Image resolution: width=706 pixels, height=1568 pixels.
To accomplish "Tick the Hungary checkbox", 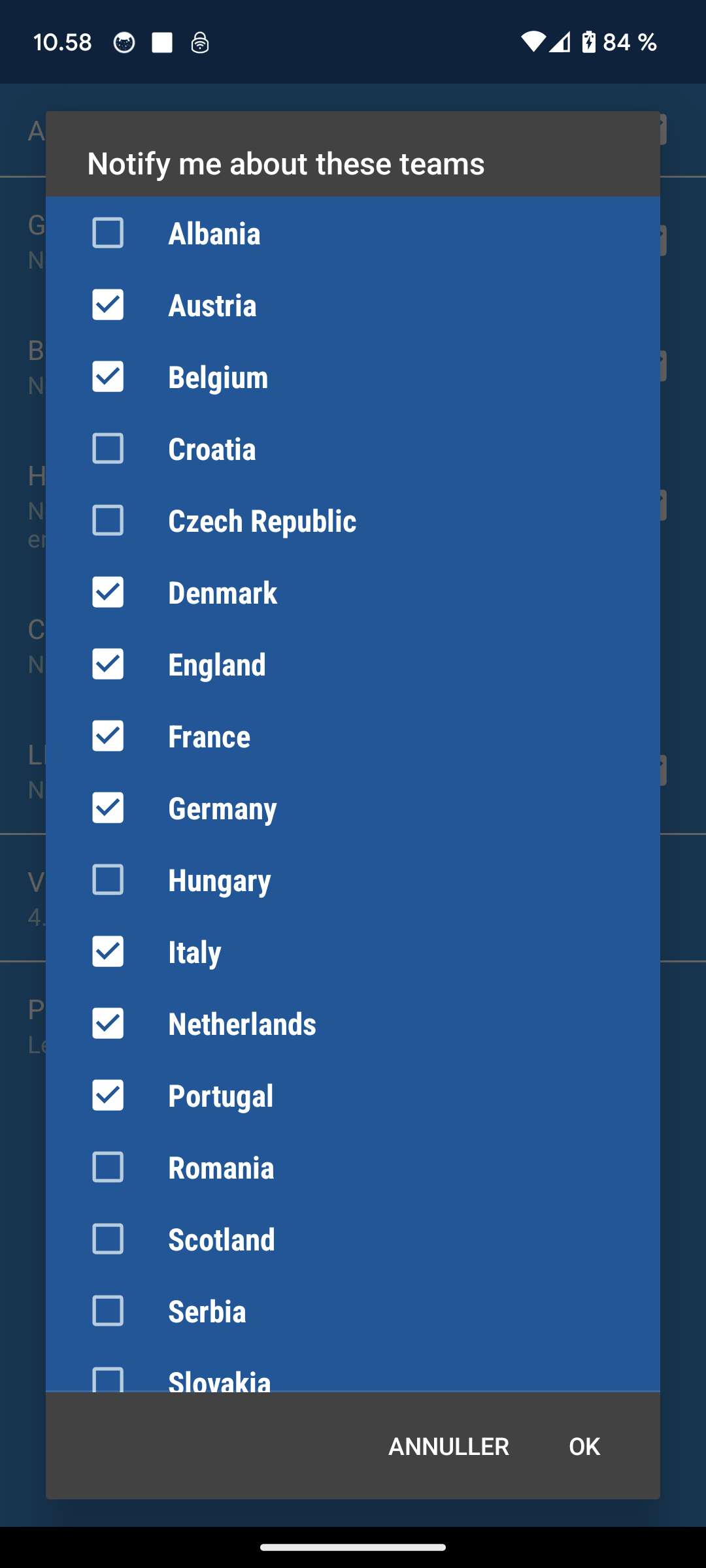I will (108, 880).
